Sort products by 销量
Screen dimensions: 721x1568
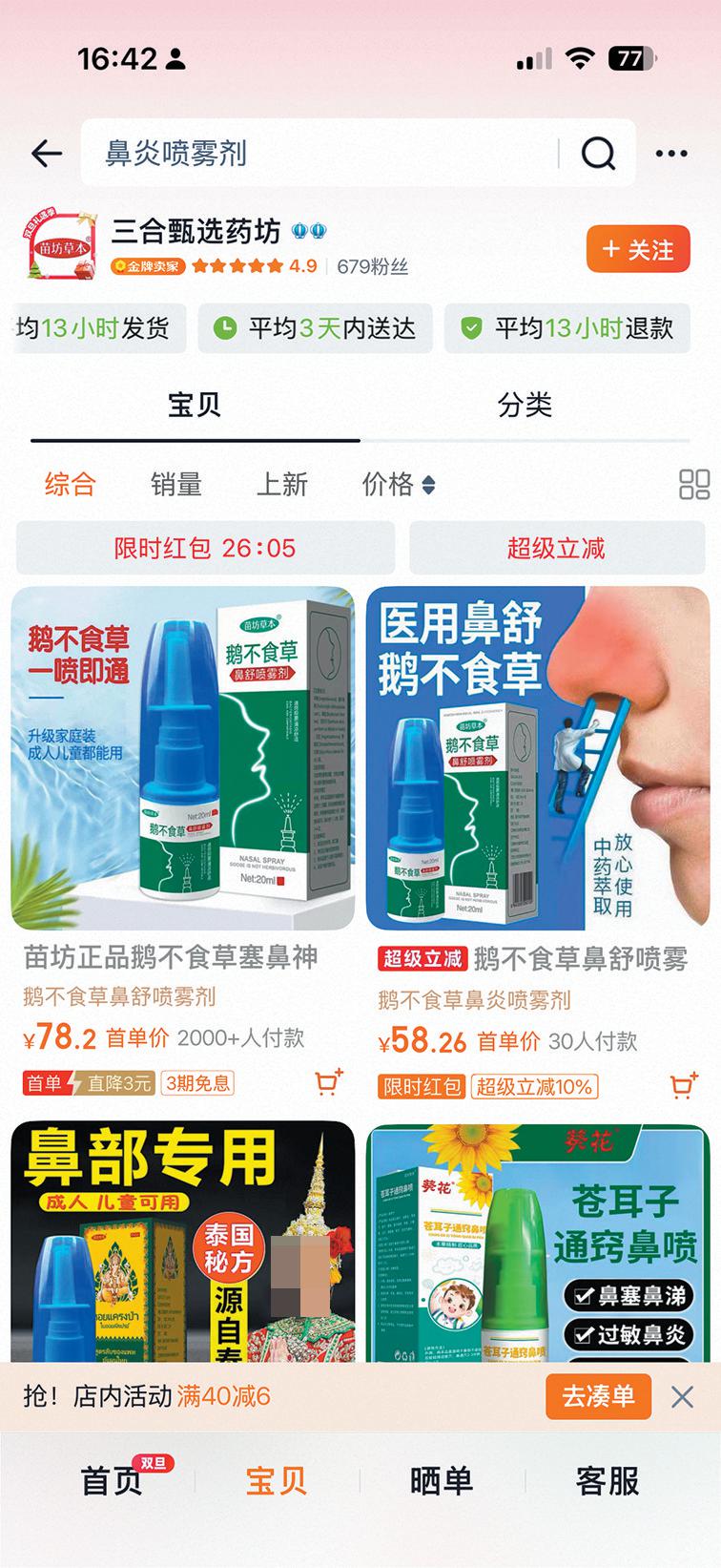coord(176,485)
